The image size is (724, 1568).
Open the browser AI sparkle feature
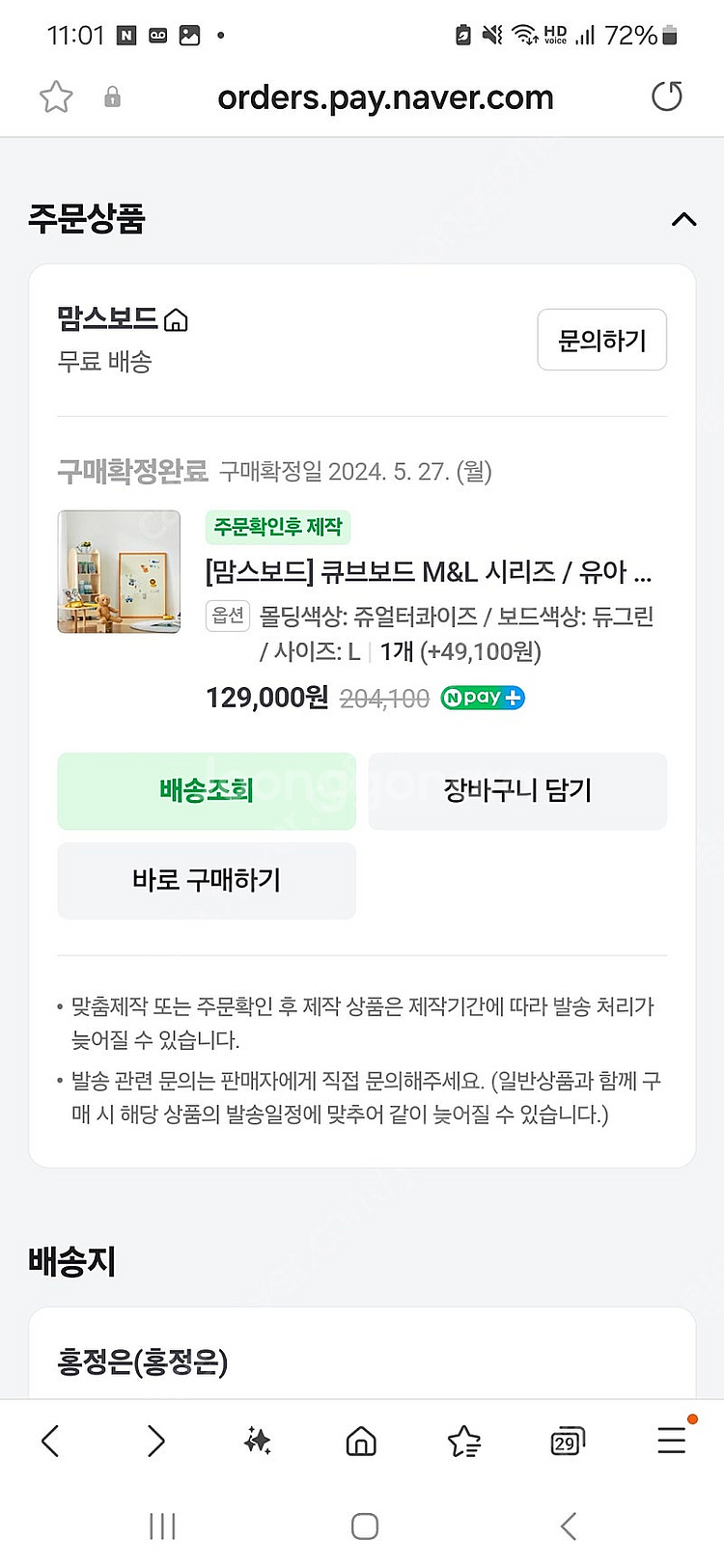(x=258, y=1442)
